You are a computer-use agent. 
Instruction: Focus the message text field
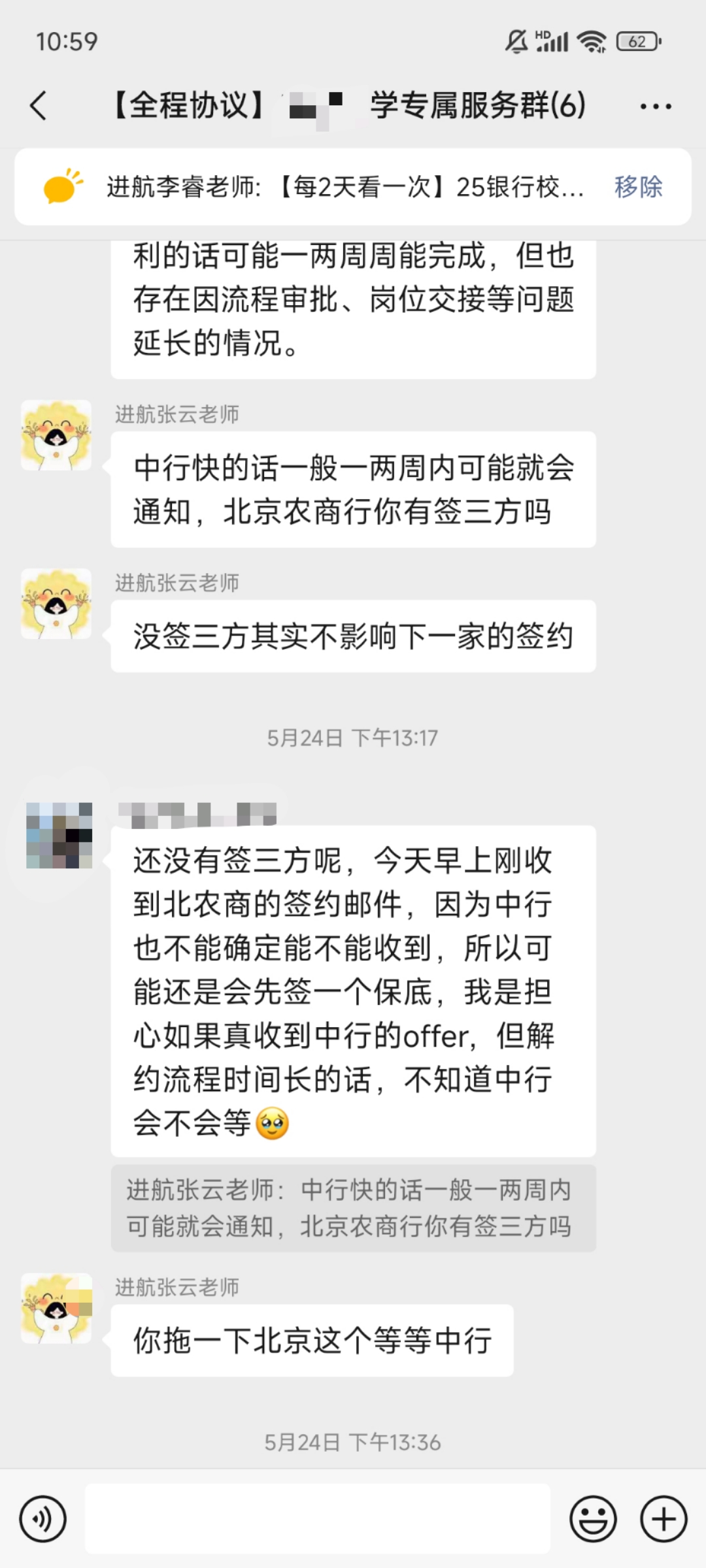pyautogui.click(x=317, y=1519)
